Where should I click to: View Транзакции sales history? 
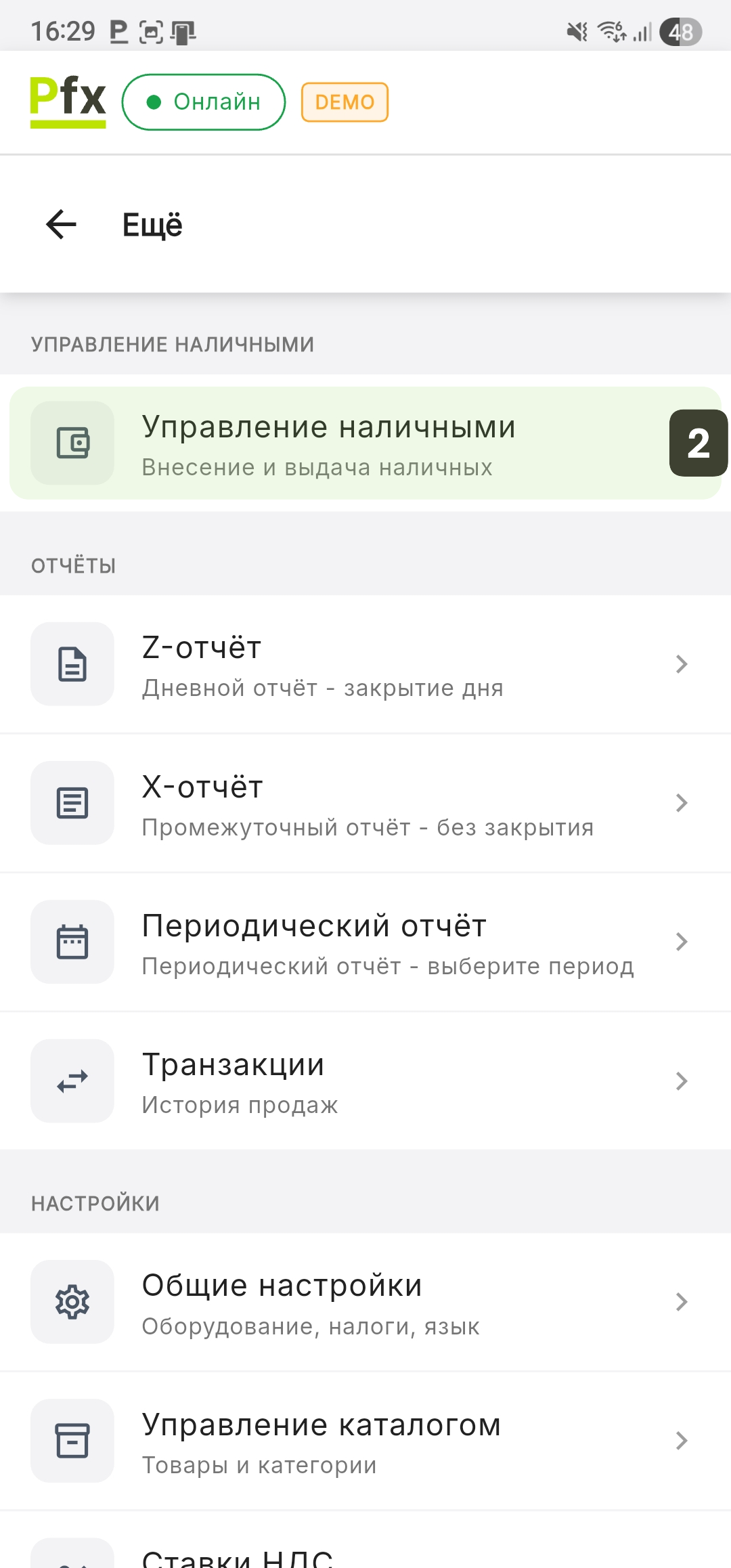pos(365,1081)
